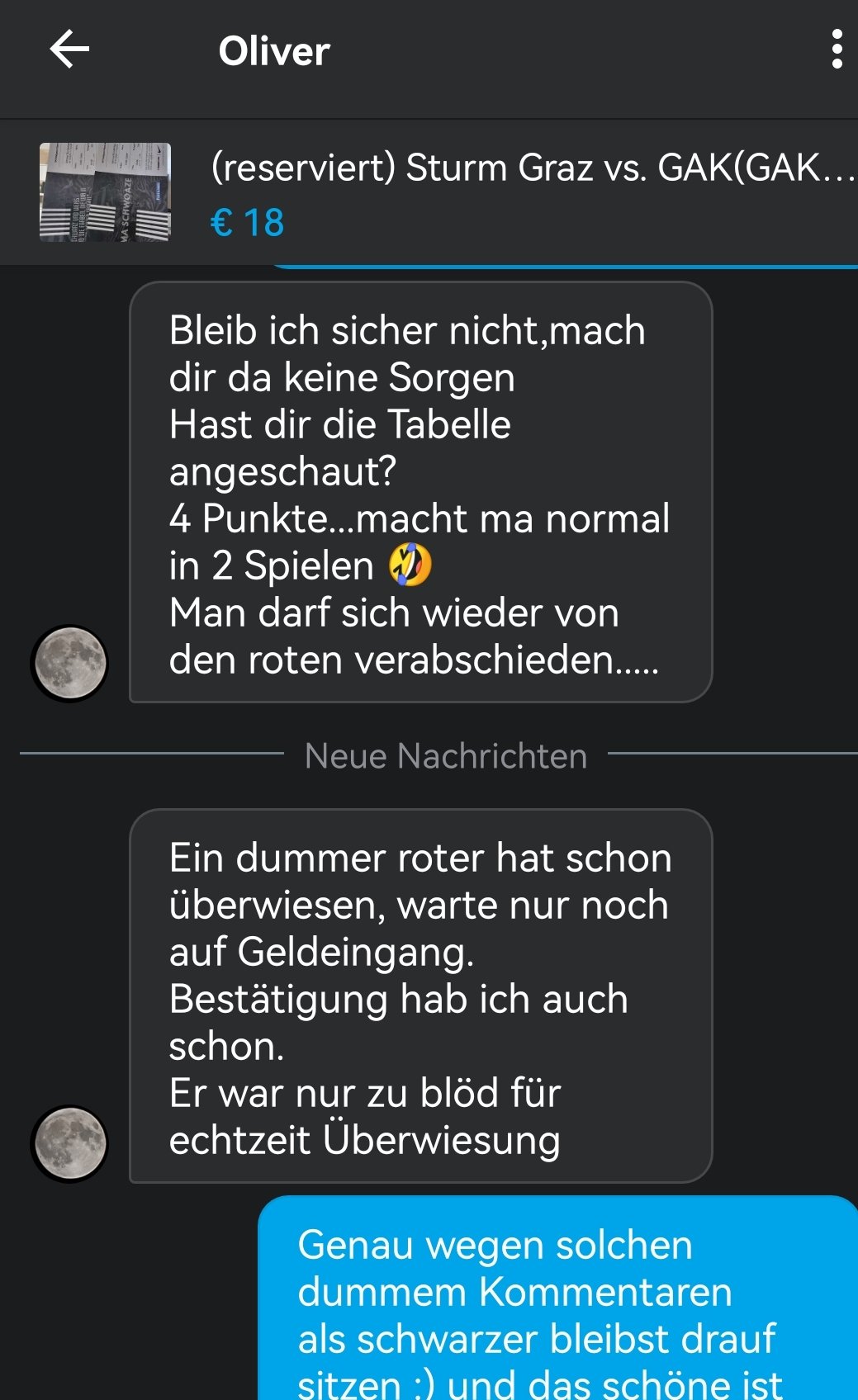The image size is (858, 1400).
Task: Tap Oliver's moon avatar beside 'Bleib ich sicher' message
Action: pos(69,663)
